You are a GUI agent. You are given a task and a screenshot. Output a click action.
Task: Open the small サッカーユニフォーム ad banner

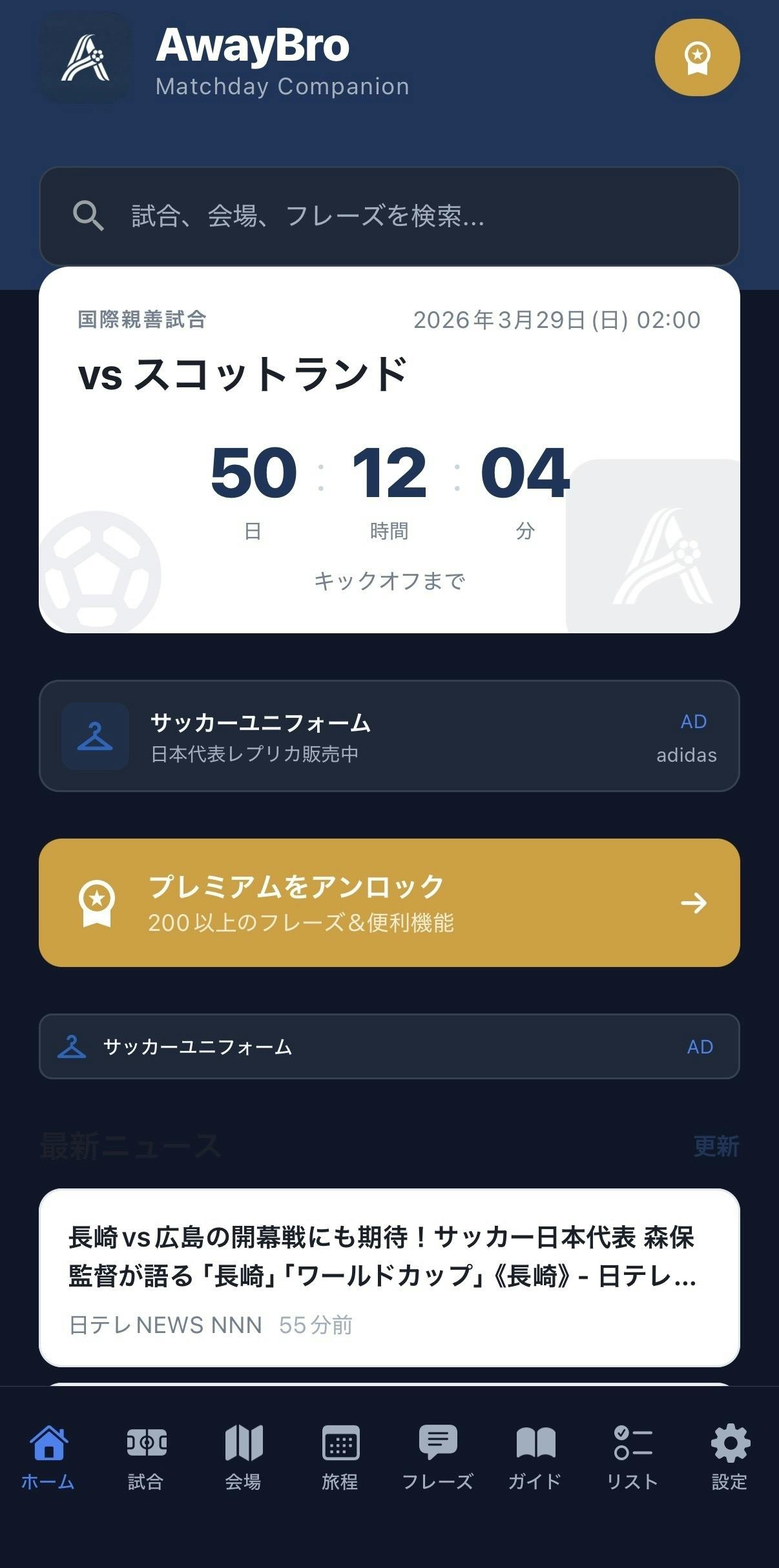[389, 1046]
